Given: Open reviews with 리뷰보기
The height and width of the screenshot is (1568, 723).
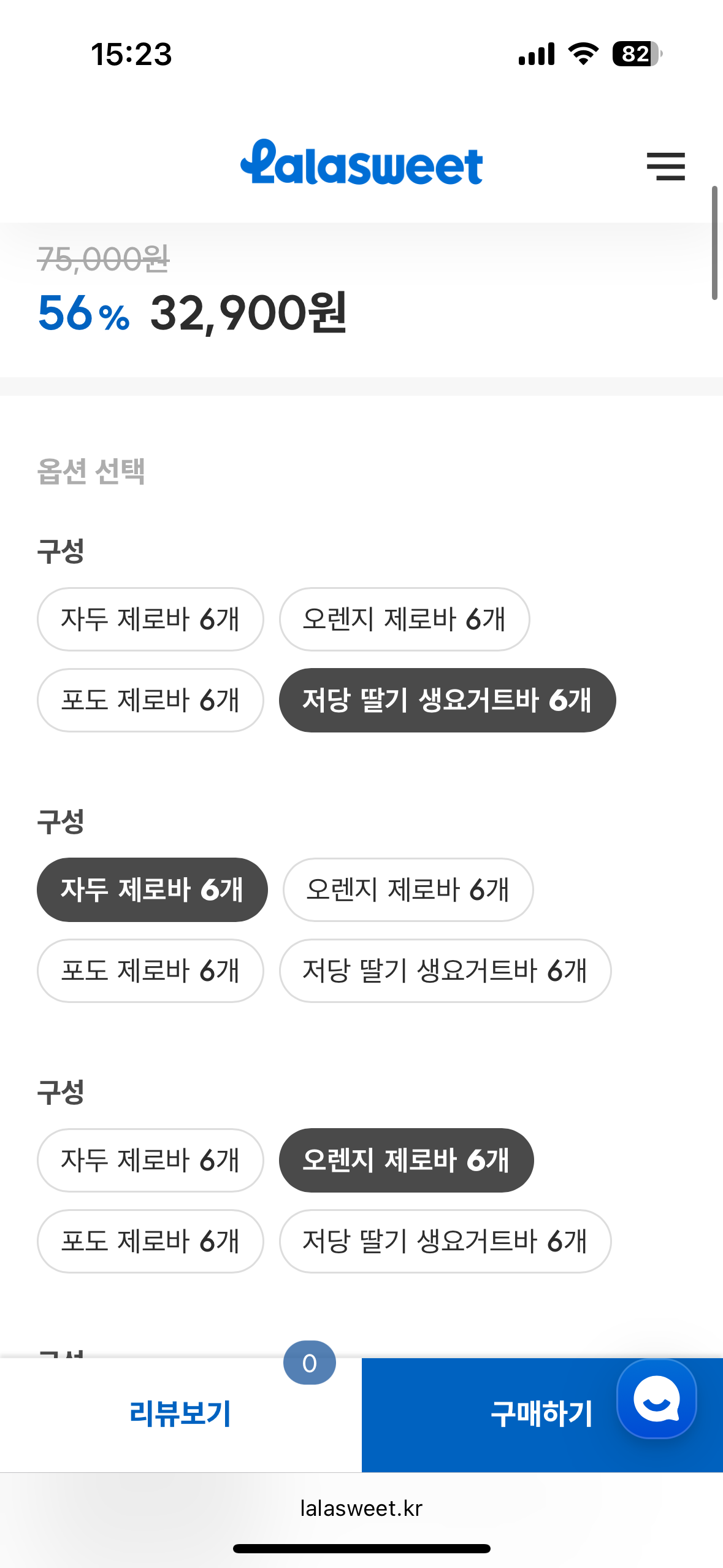Looking at the screenshot, I should (x=180, y=1413).
